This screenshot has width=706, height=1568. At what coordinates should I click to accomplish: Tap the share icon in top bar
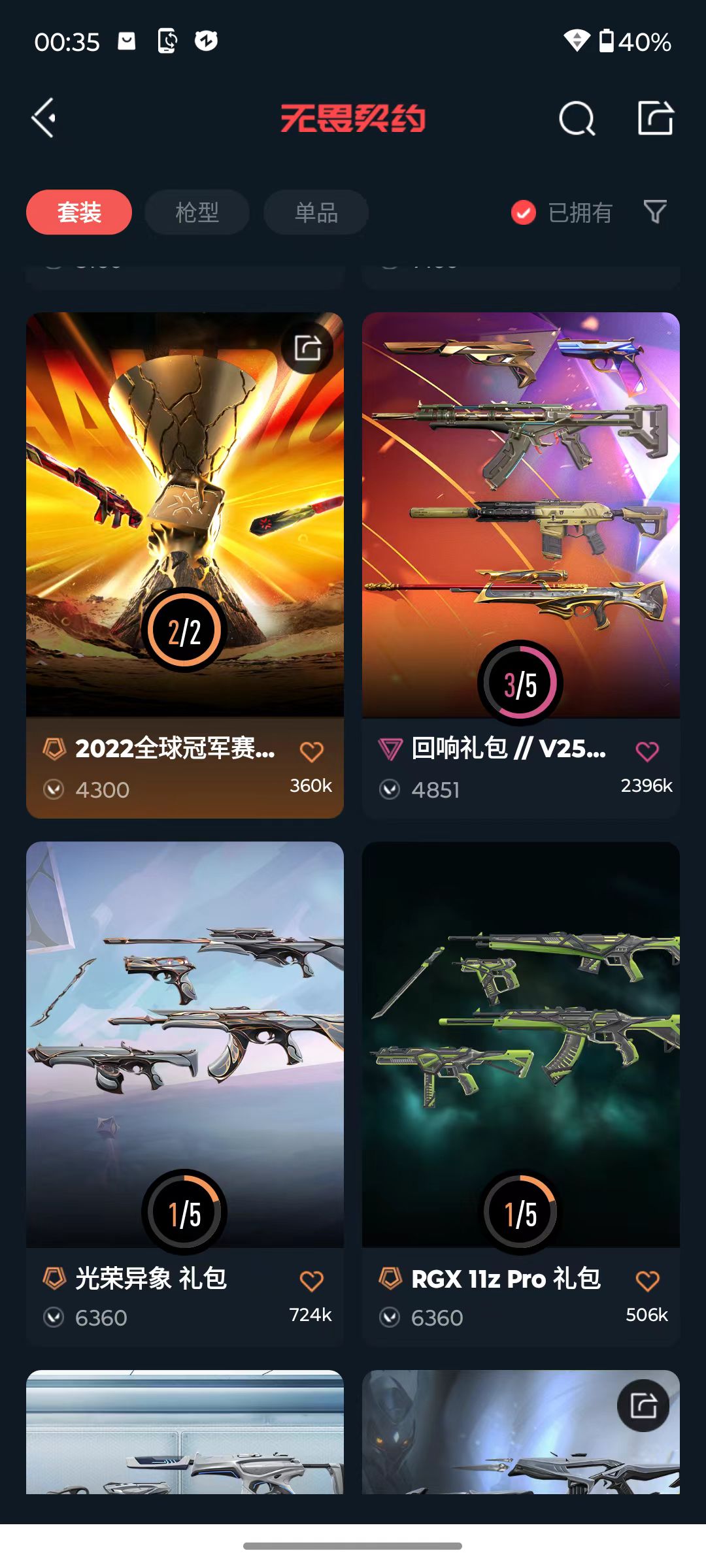pos(656,118)
